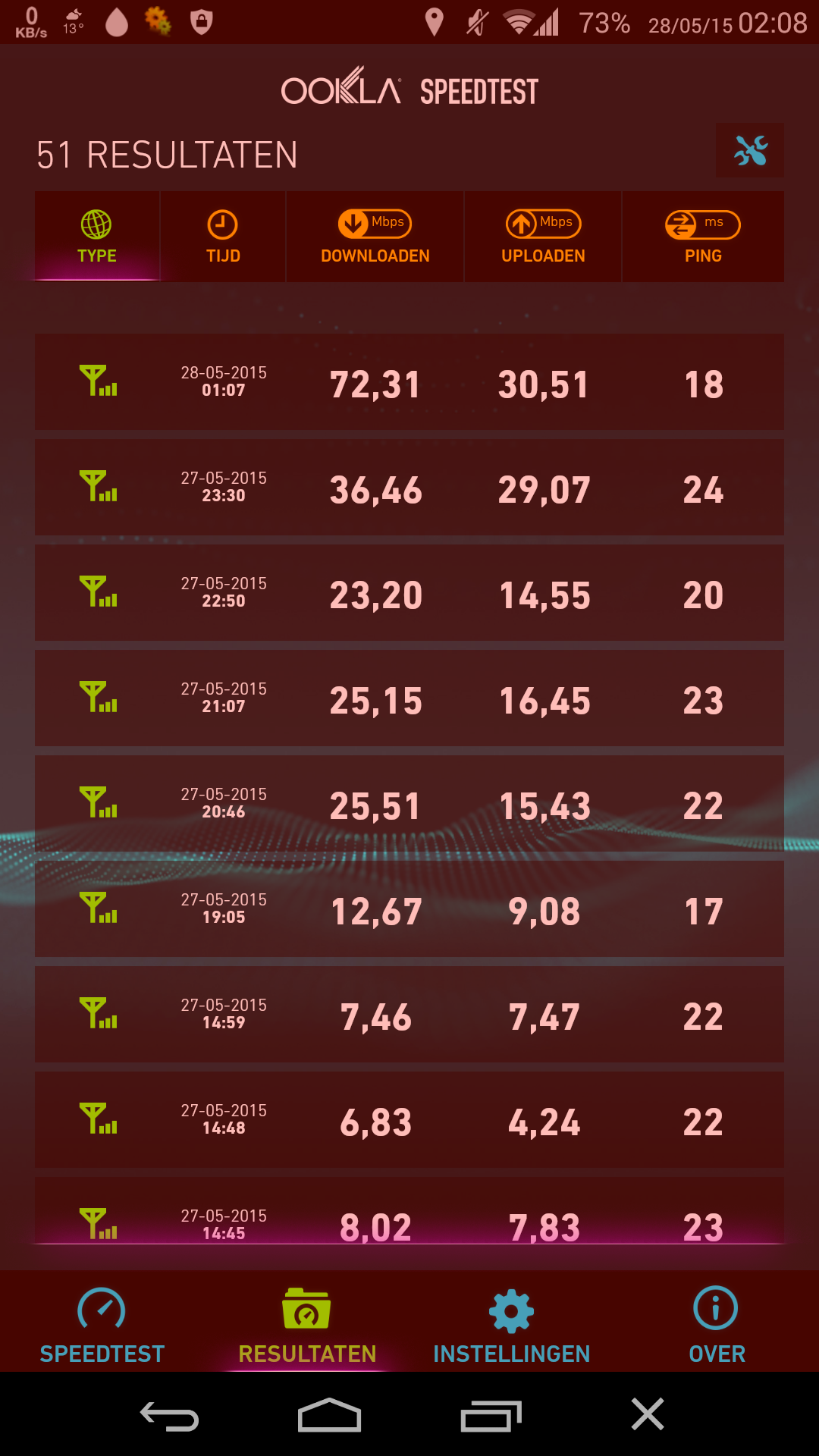Open the result from 27-05-2015 23:30
The width and height of the screenshot is (819, 1456).
[409, 488]
